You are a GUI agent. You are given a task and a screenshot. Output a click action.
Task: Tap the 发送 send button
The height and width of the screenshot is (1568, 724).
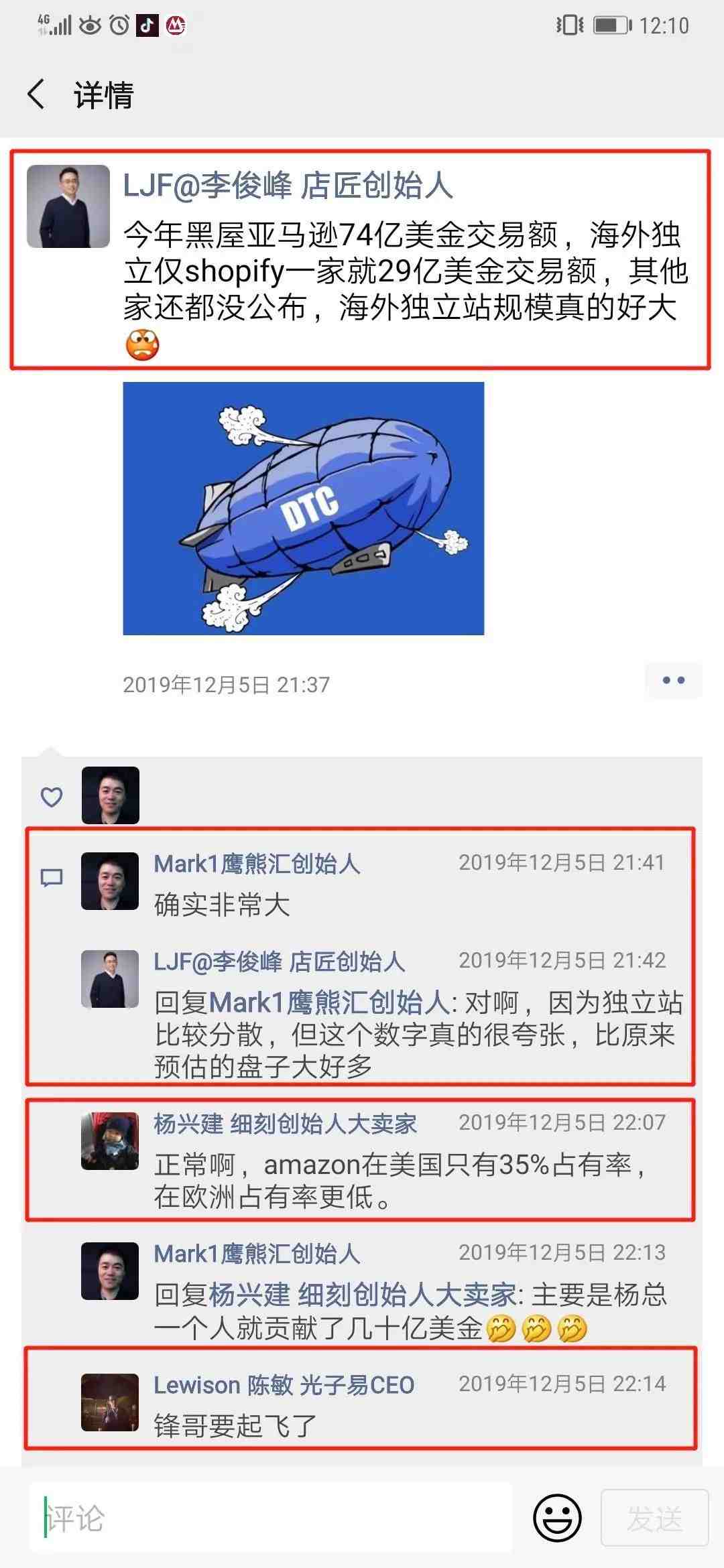click(x=654, y=1518)
